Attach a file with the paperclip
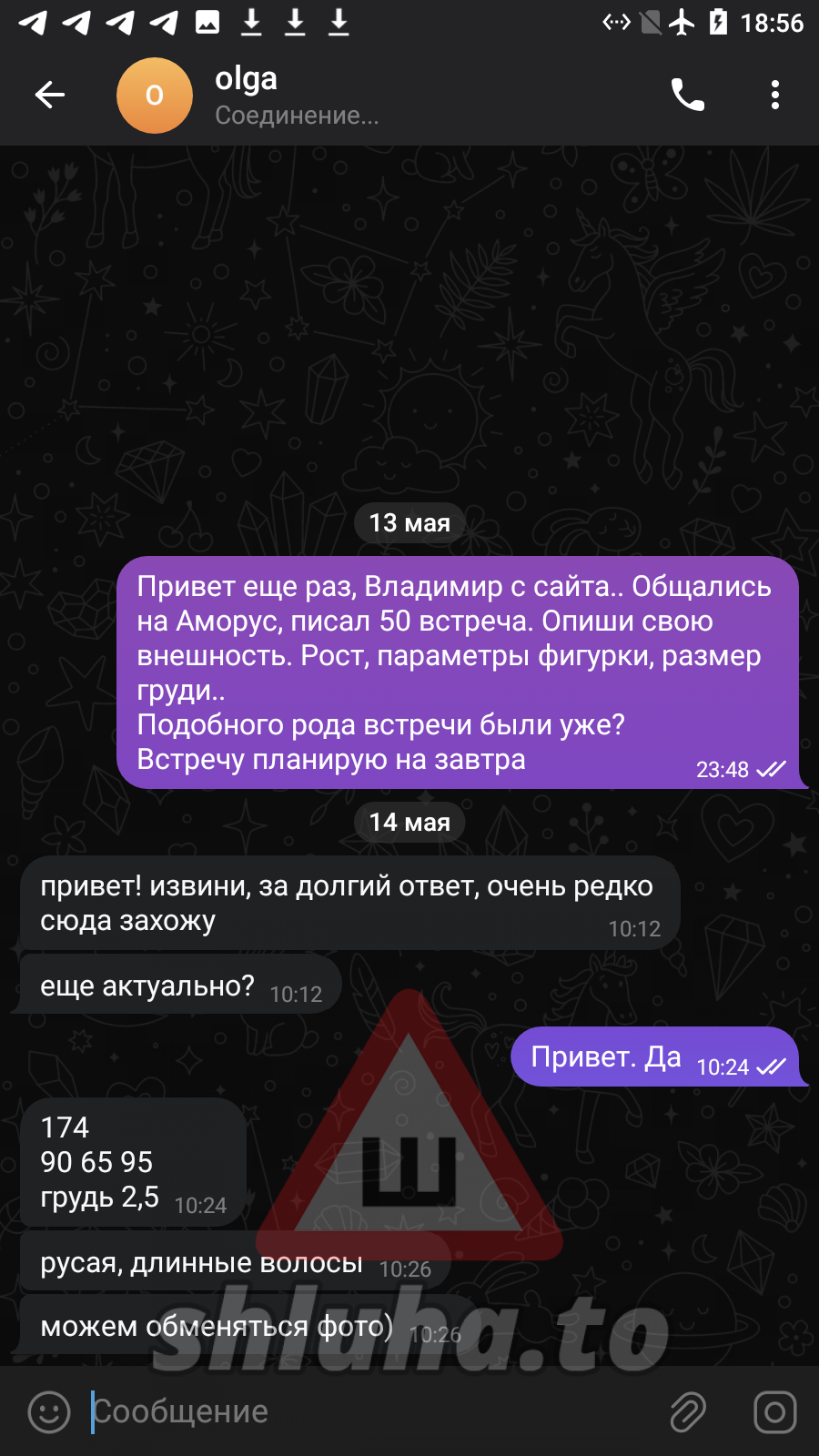Viewport: 819px width, 1456px height. [x=688, y=1412]
